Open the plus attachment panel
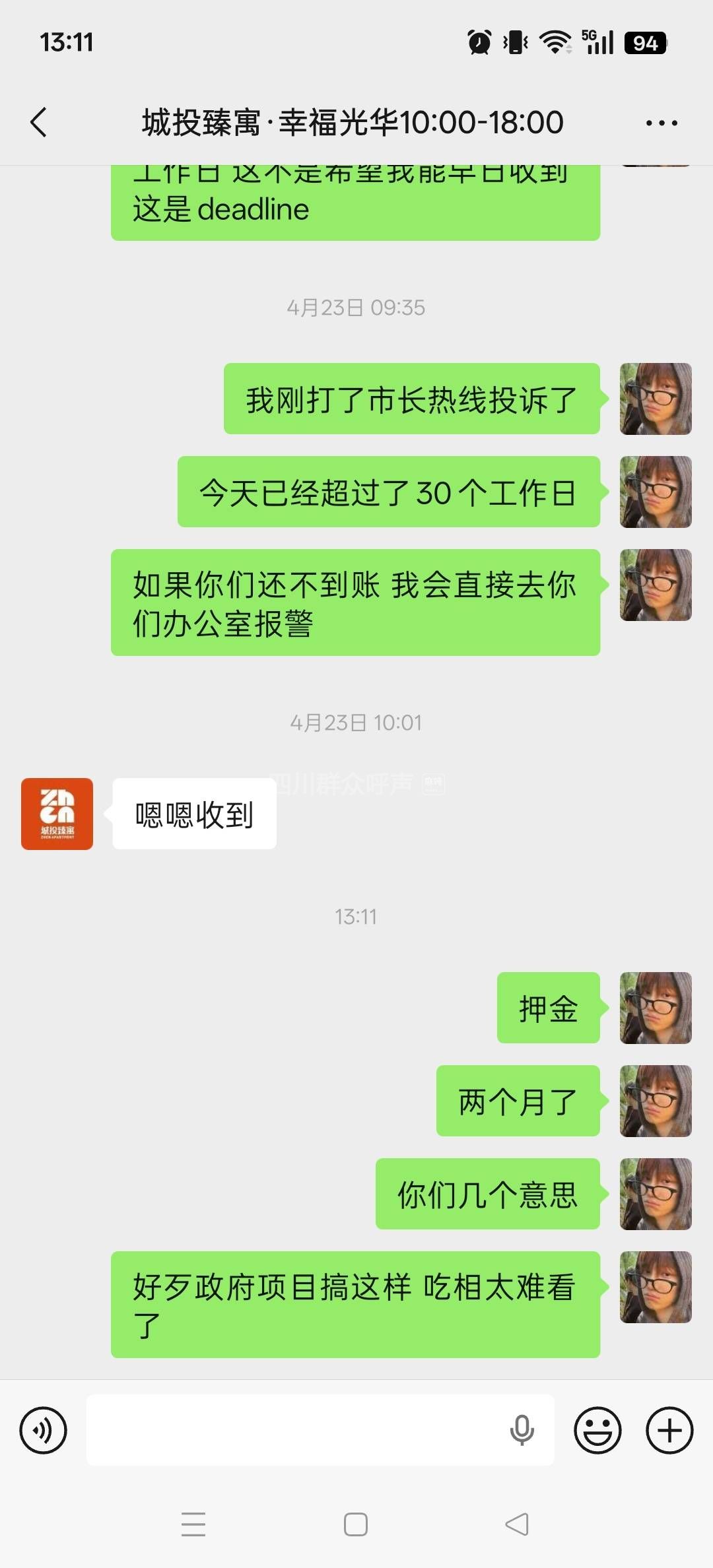Screen dimensions: 713x1568 click(669, 1430)
